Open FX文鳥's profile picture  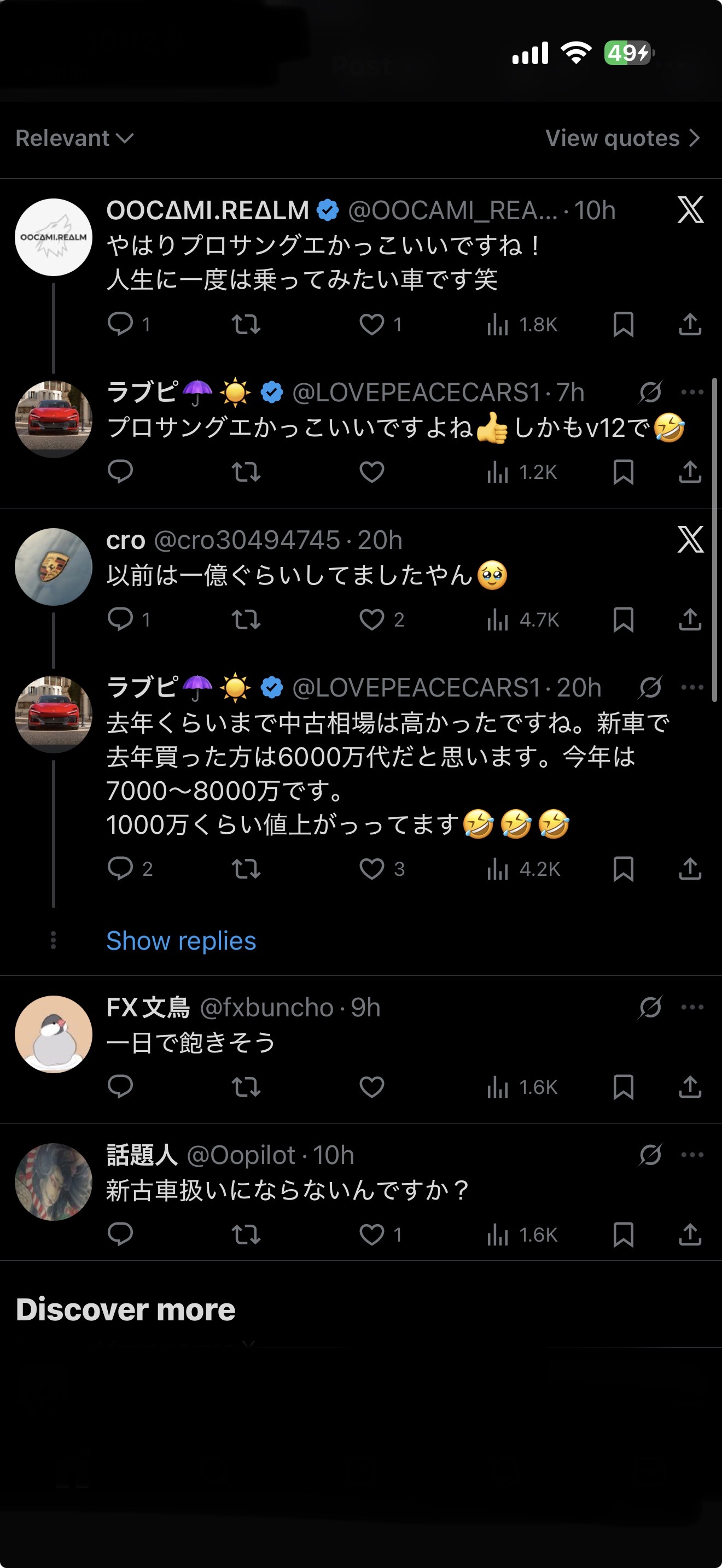[54, 1033]
